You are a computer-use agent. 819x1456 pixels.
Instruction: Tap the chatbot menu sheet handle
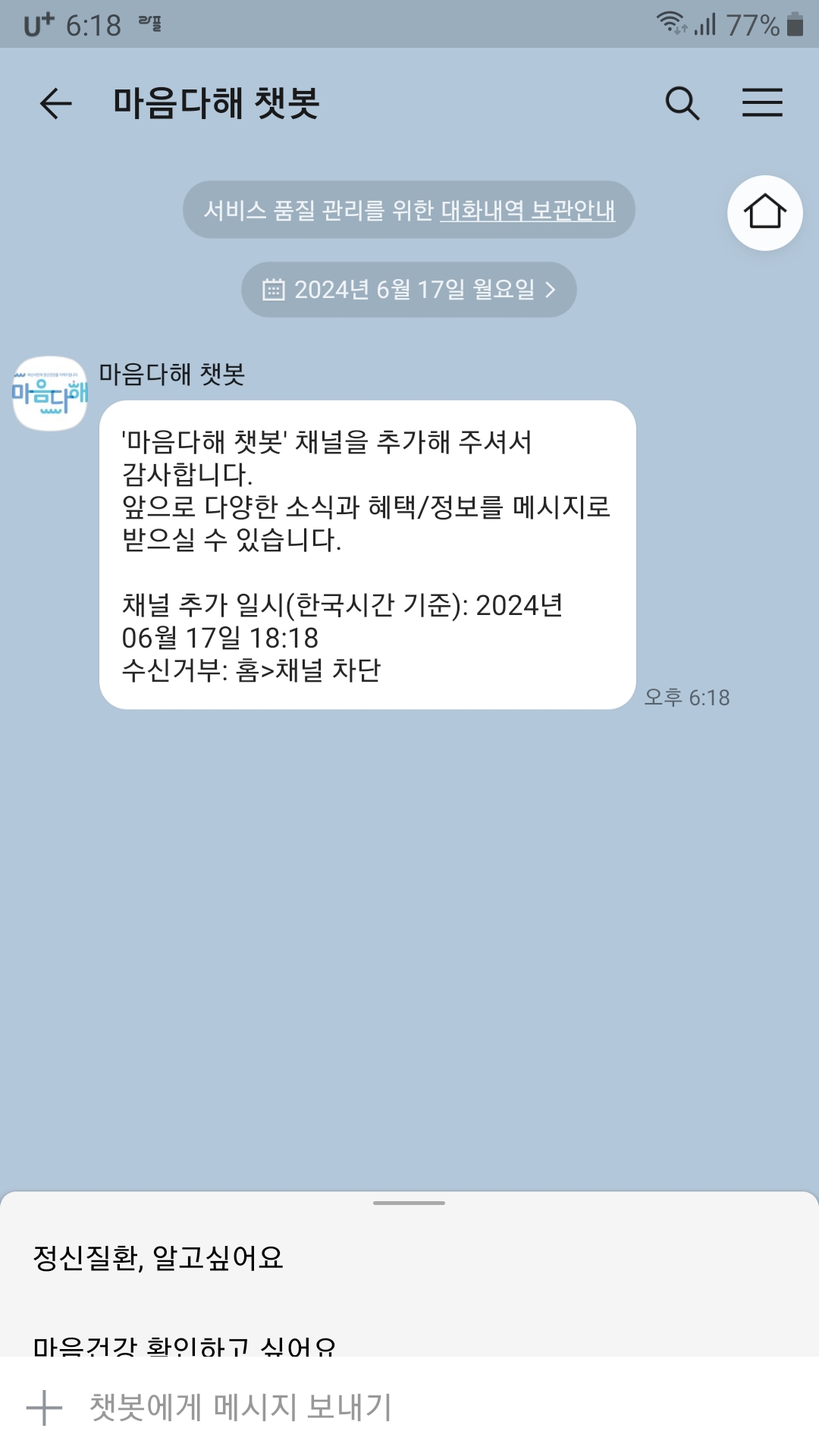pyautogui.click(x=409, y=1203)
